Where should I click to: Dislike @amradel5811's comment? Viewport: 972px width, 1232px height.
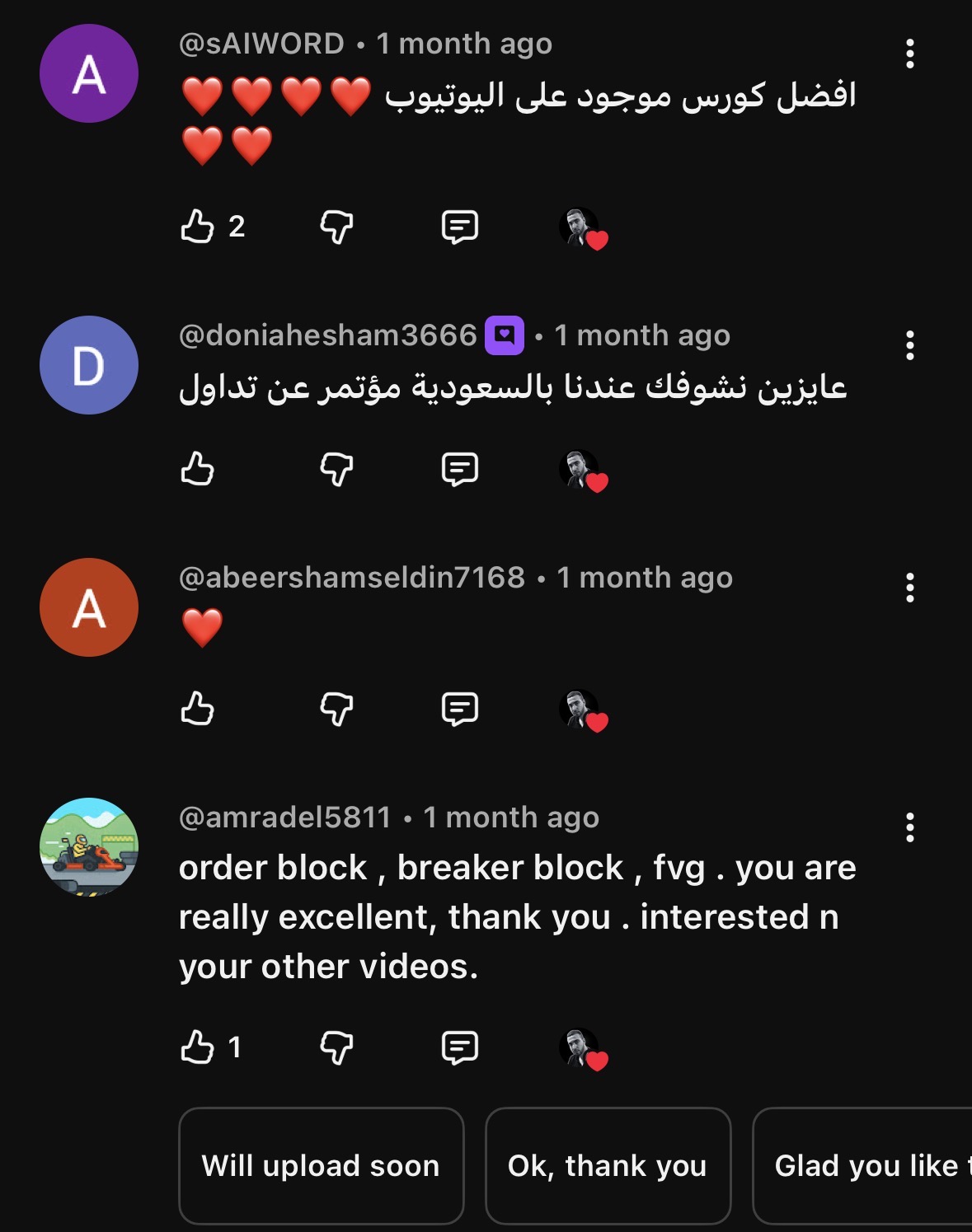coord(336,1047)
